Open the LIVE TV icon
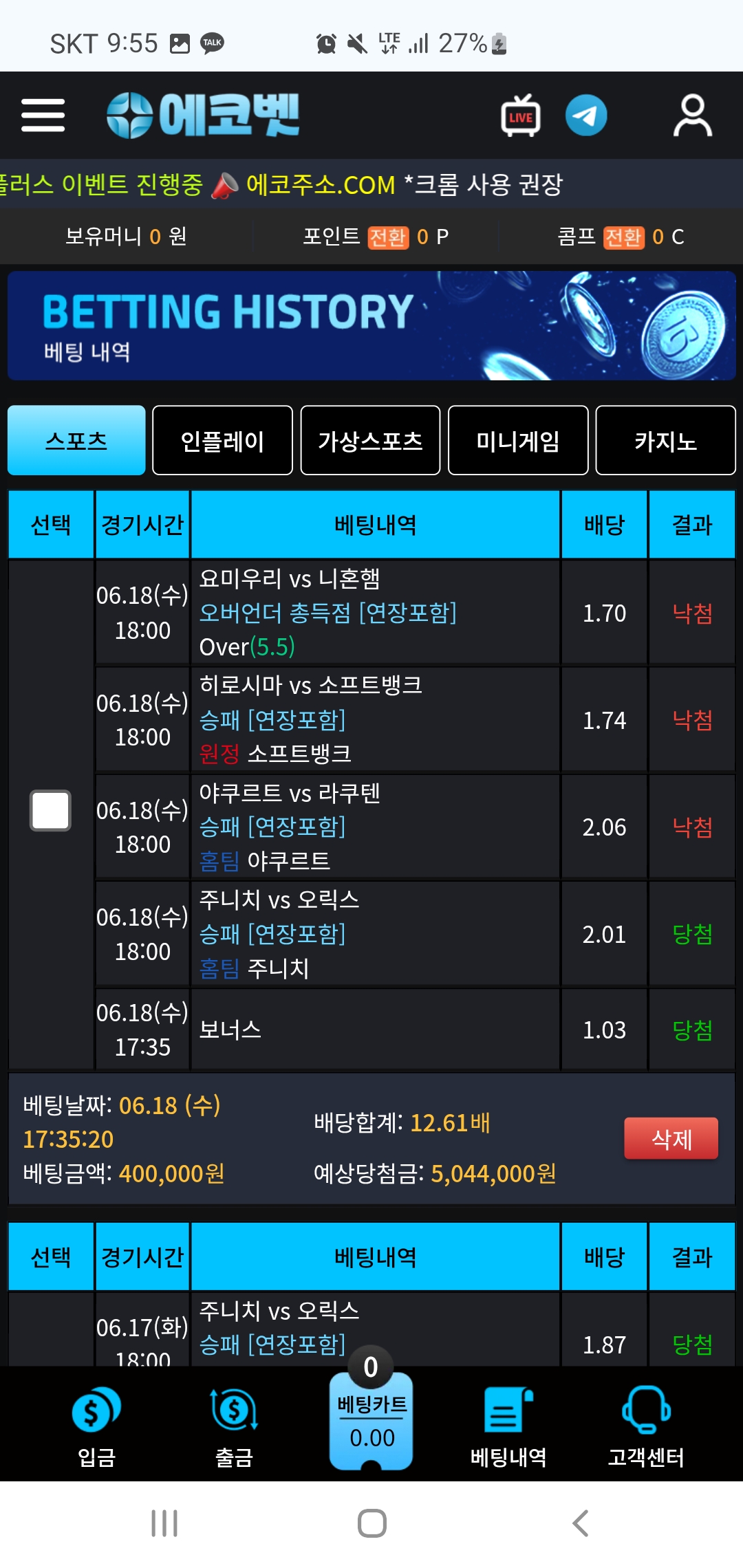743x1568 pixels. 520,116
